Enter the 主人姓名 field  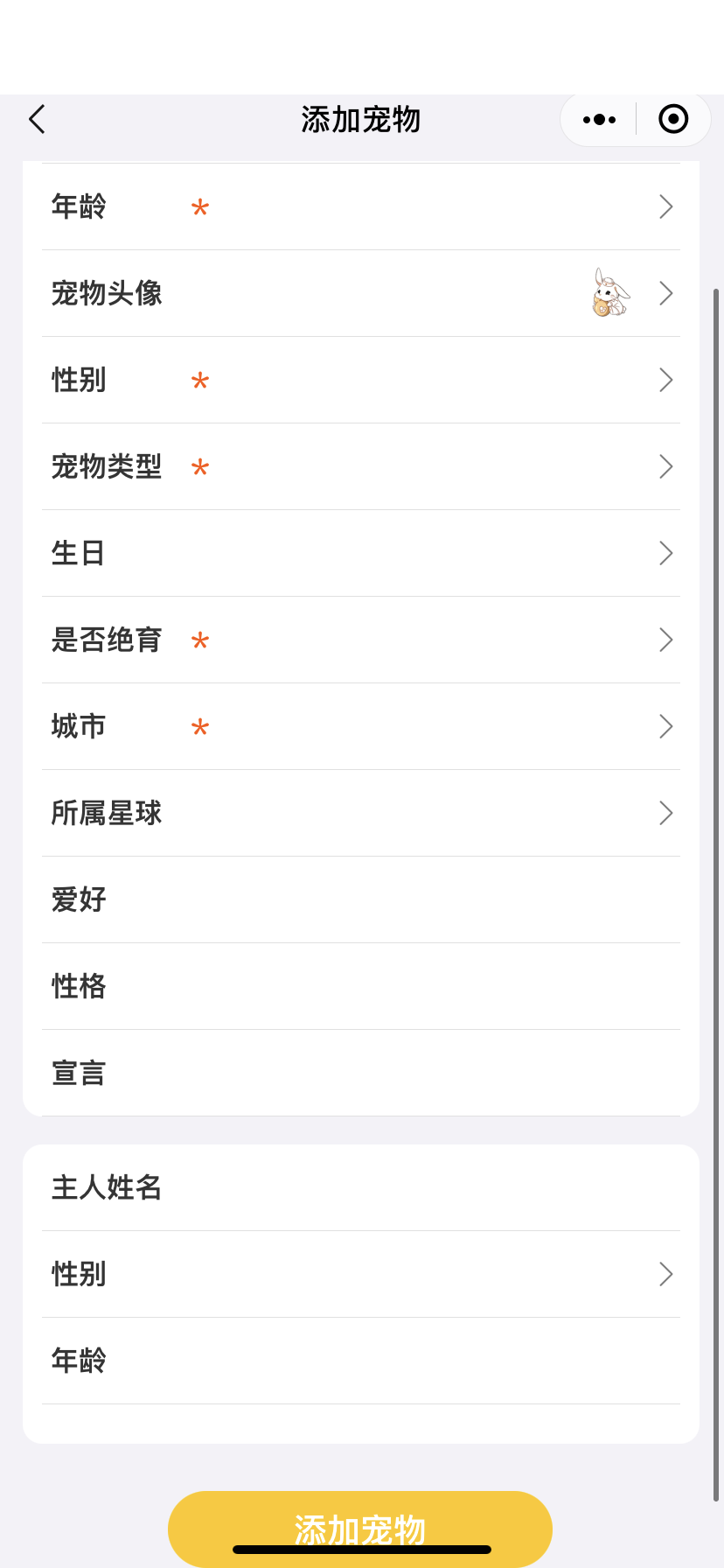coord(361,1187)
